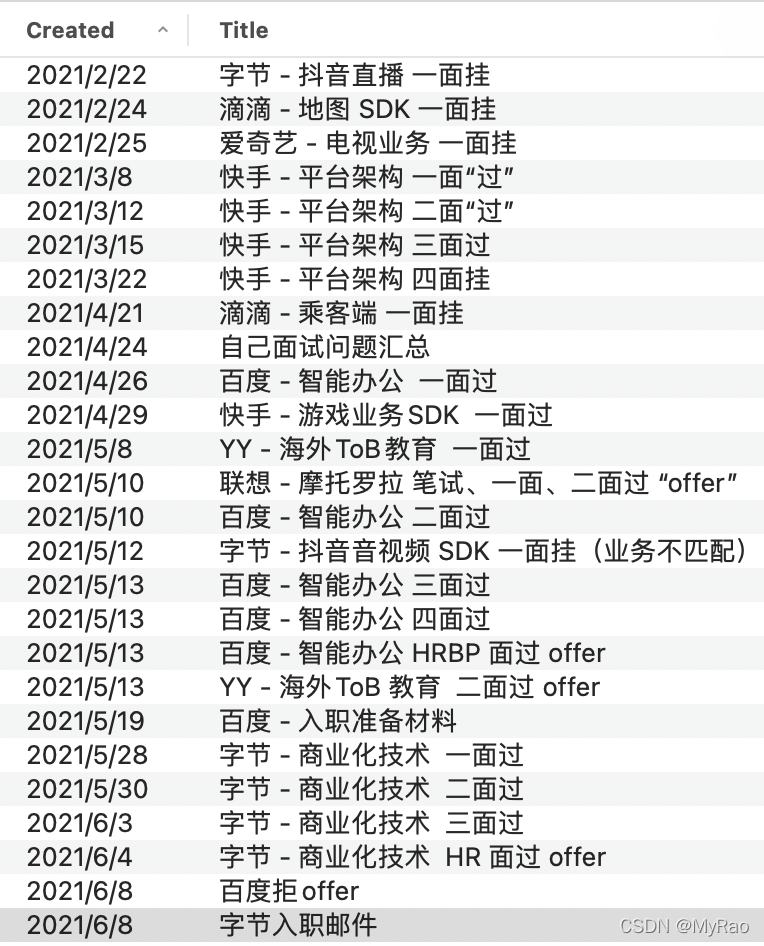Open YY - 海外ToB教育 一面过

[x=374, y=449]
